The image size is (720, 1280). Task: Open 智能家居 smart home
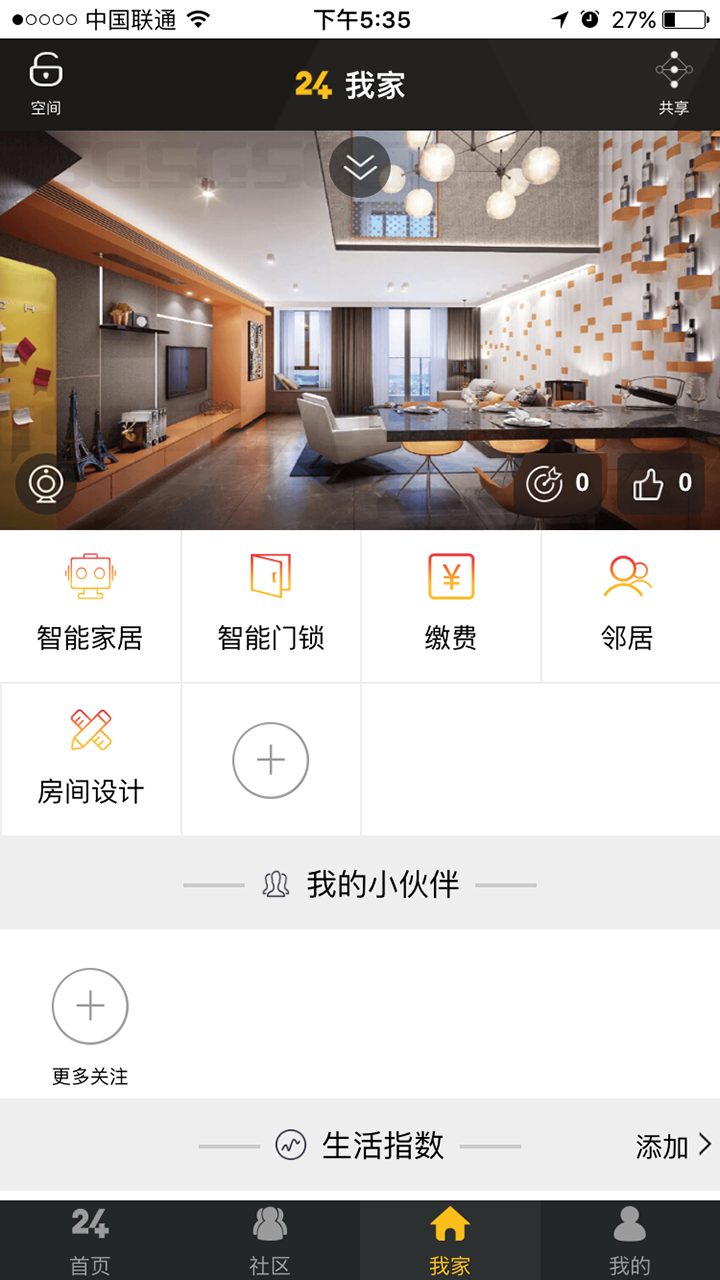pos(90,606)
